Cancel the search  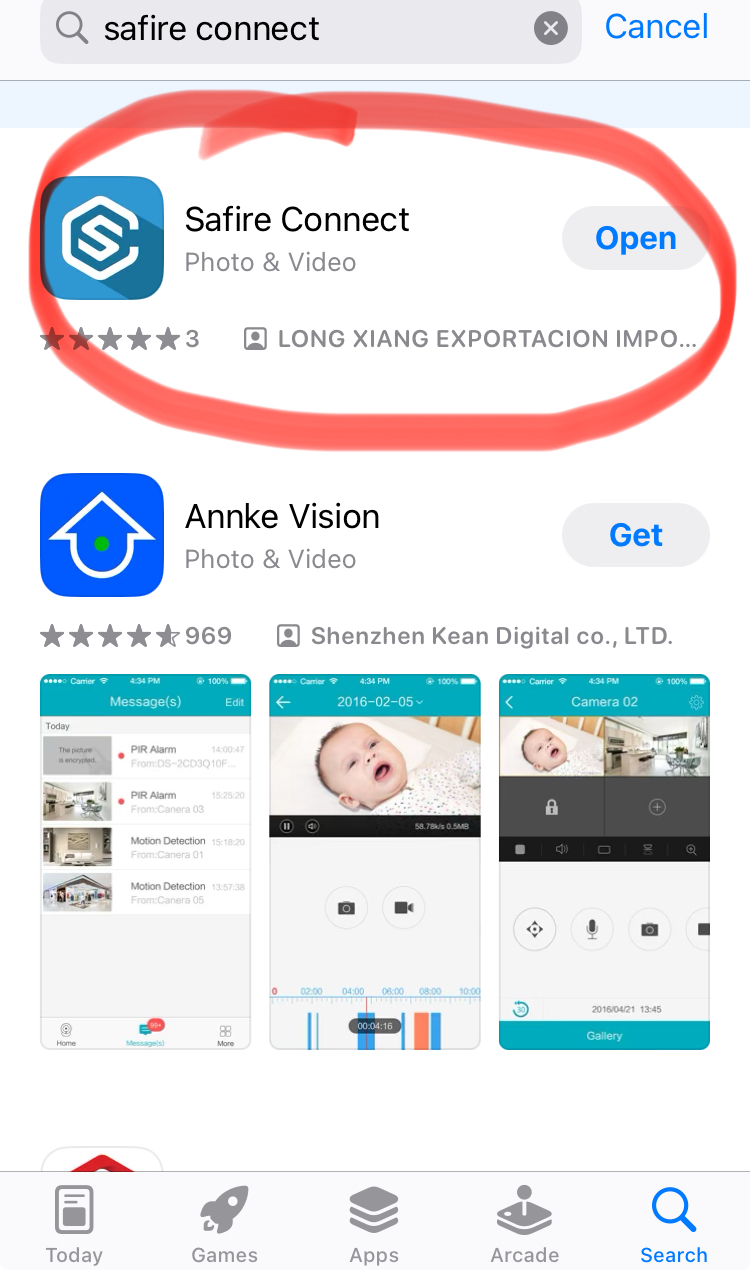(x=656, y=27)
